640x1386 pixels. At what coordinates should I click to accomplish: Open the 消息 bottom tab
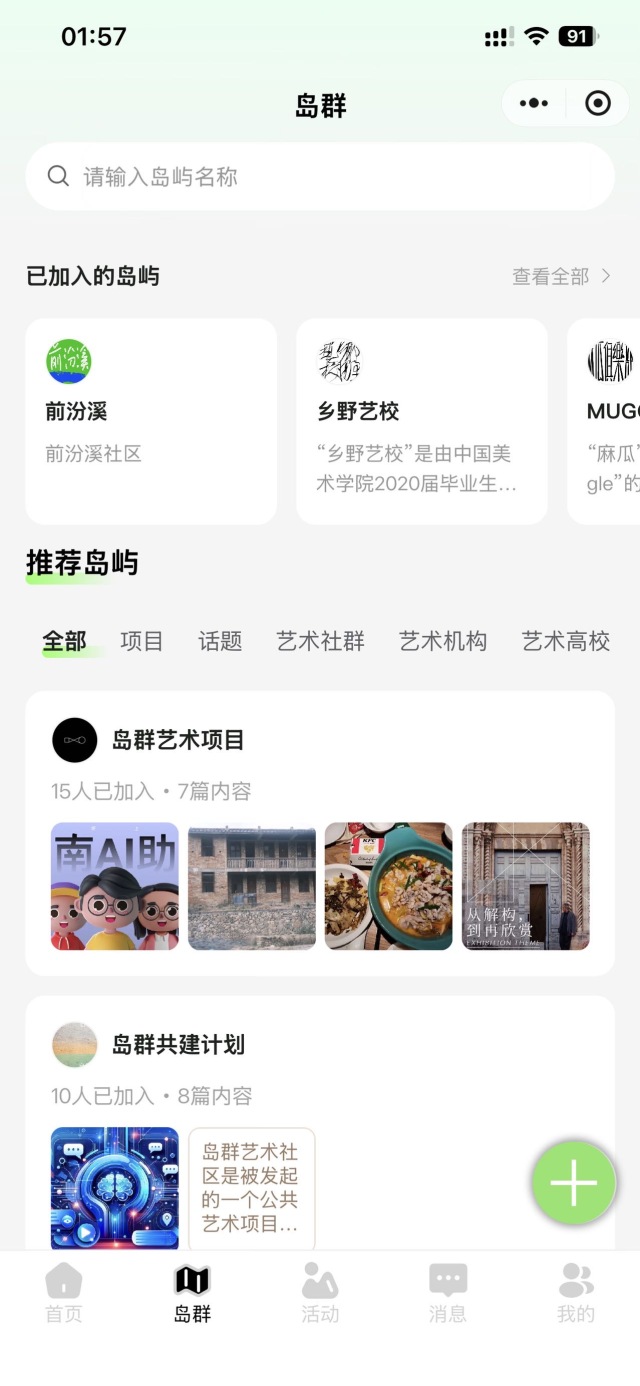(447, 1293)
